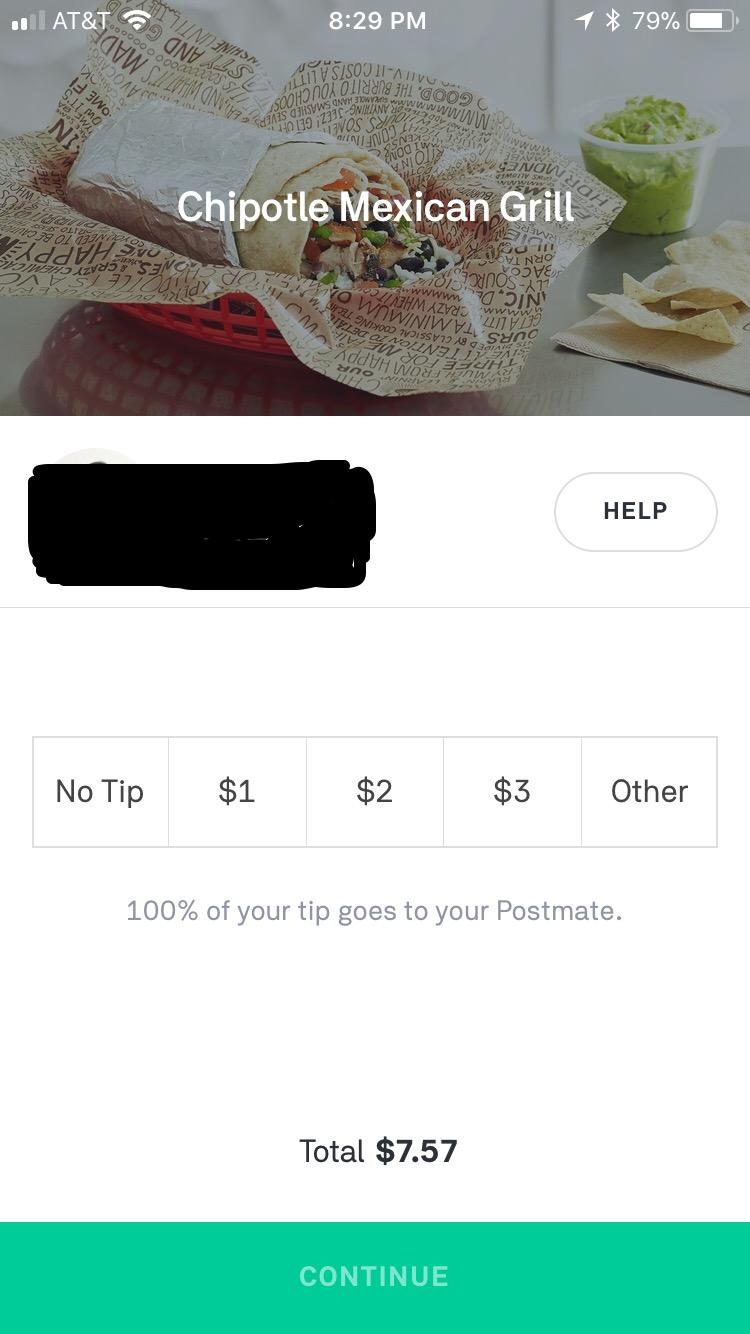Select the $3 tip option
This screenshot has width=750, height=1334.
[512, 791]
